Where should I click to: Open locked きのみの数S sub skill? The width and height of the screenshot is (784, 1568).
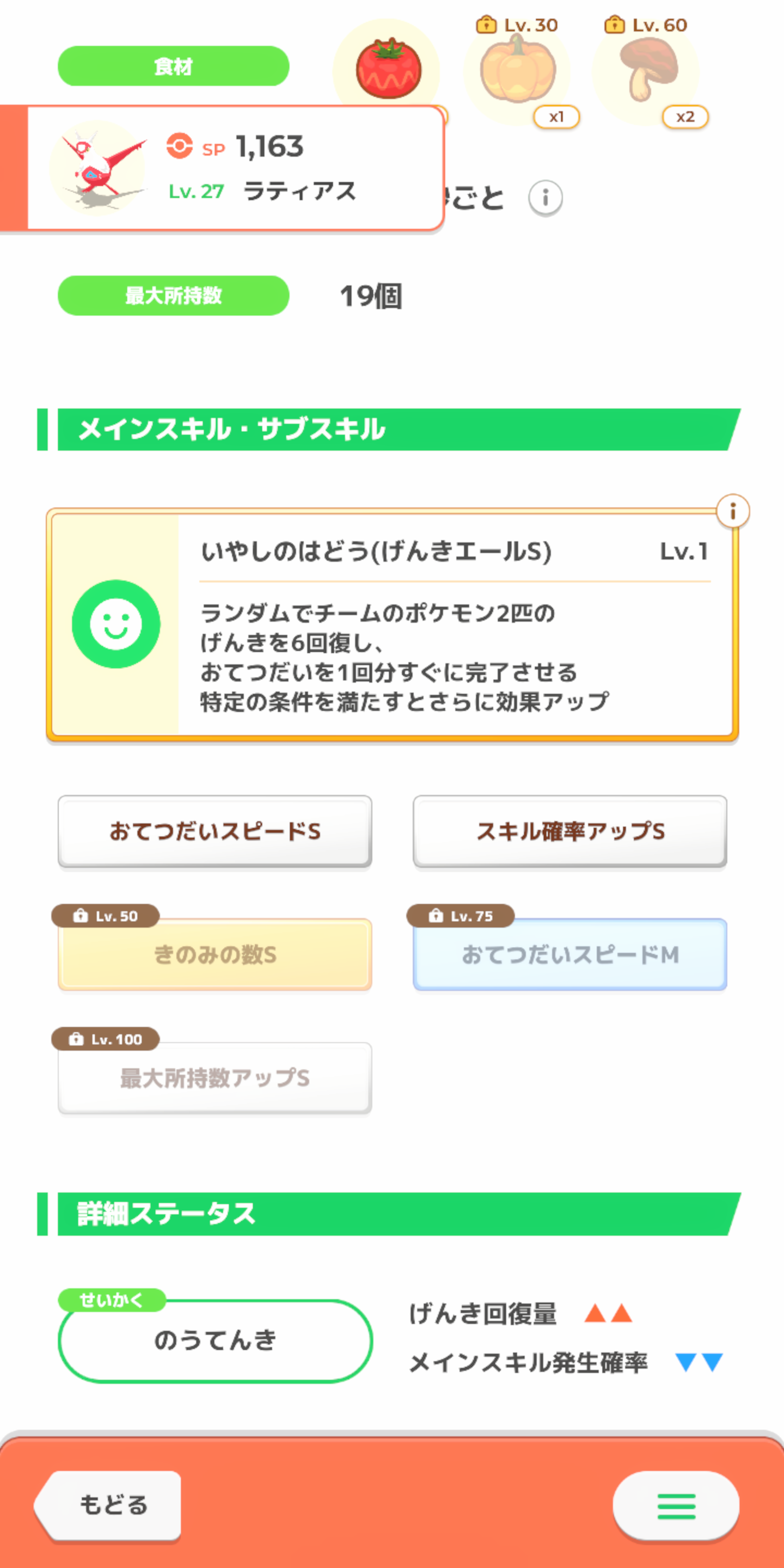215,954
